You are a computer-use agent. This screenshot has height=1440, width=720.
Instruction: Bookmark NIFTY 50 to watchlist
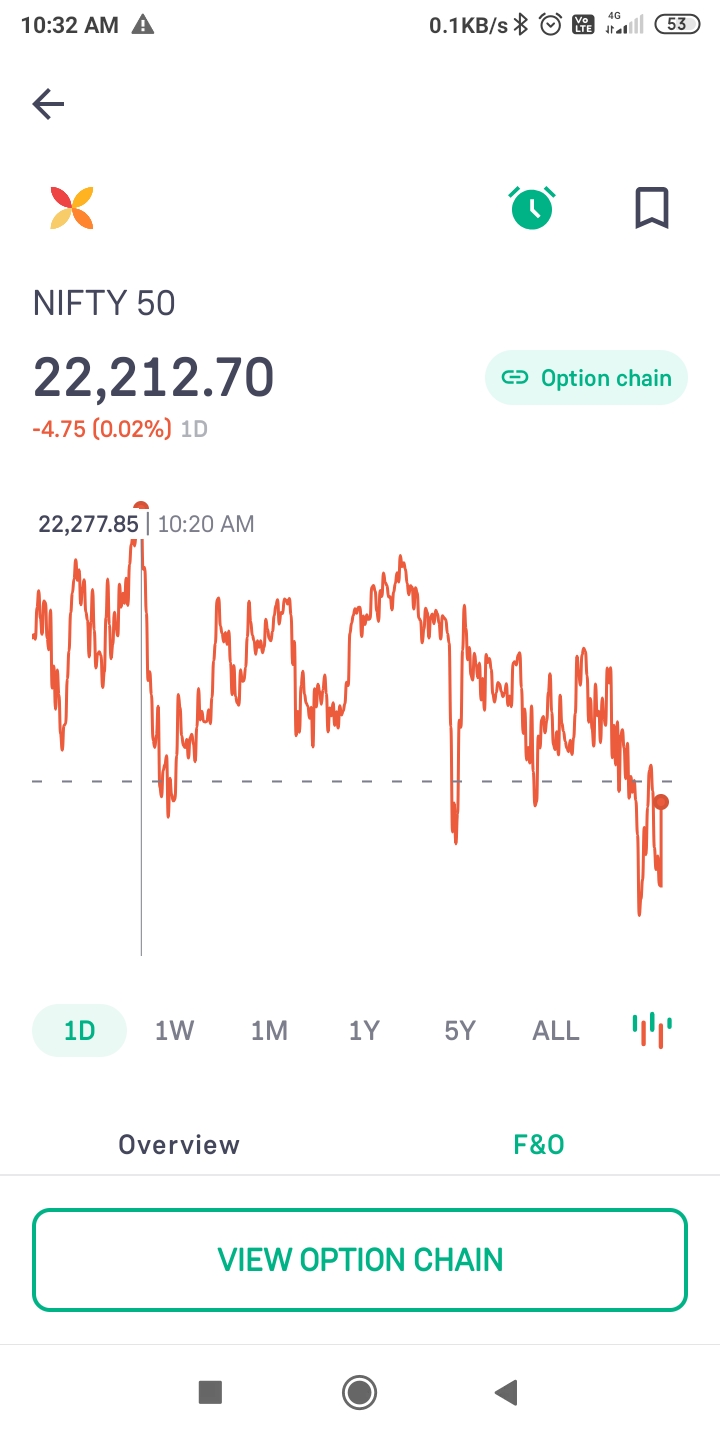[651, 208]
